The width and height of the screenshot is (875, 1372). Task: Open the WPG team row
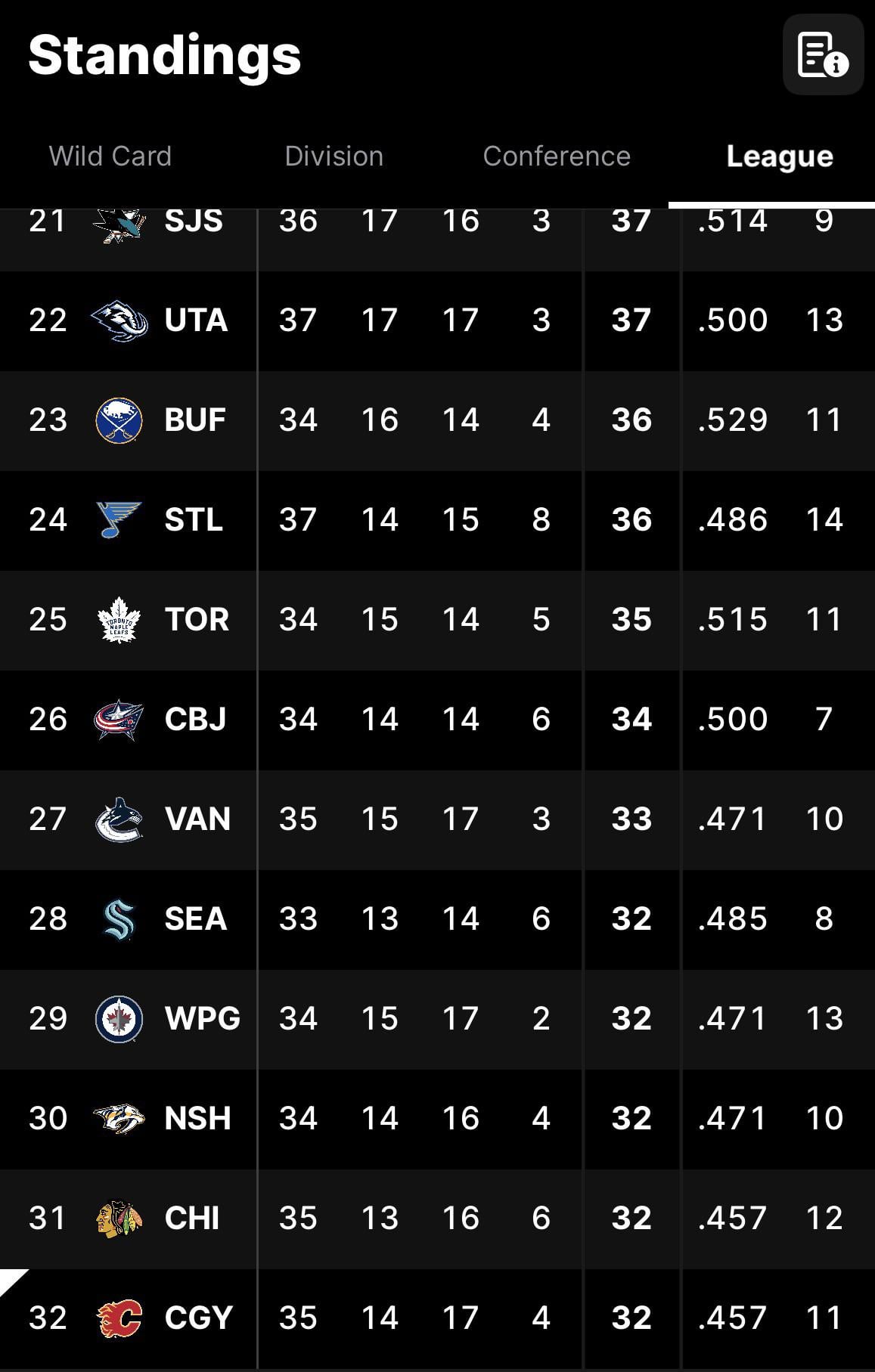click(x=202, y=1018)
